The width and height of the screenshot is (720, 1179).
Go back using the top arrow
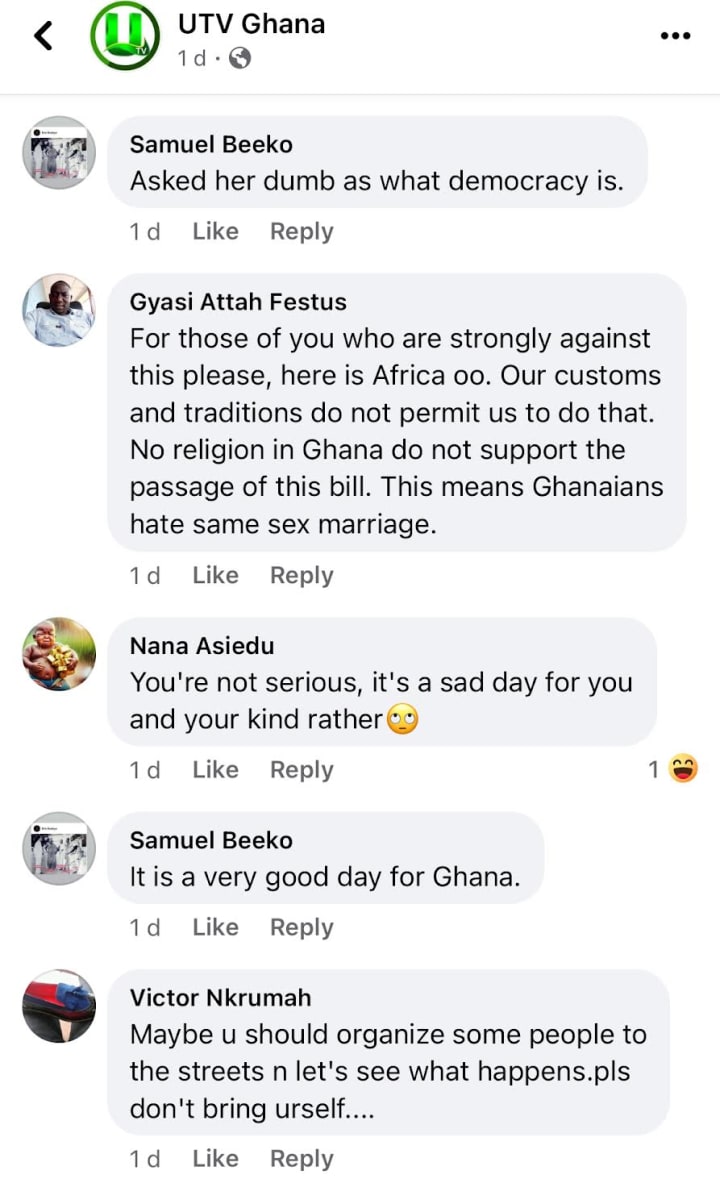43,37
